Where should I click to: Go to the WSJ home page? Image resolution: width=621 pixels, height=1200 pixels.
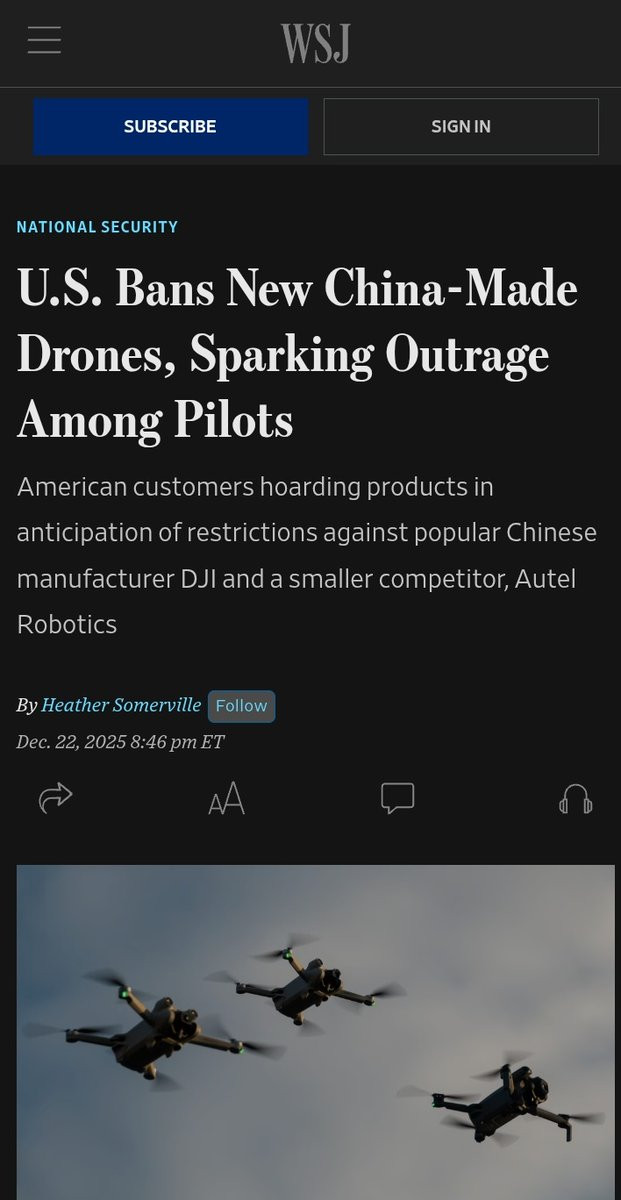315,43
